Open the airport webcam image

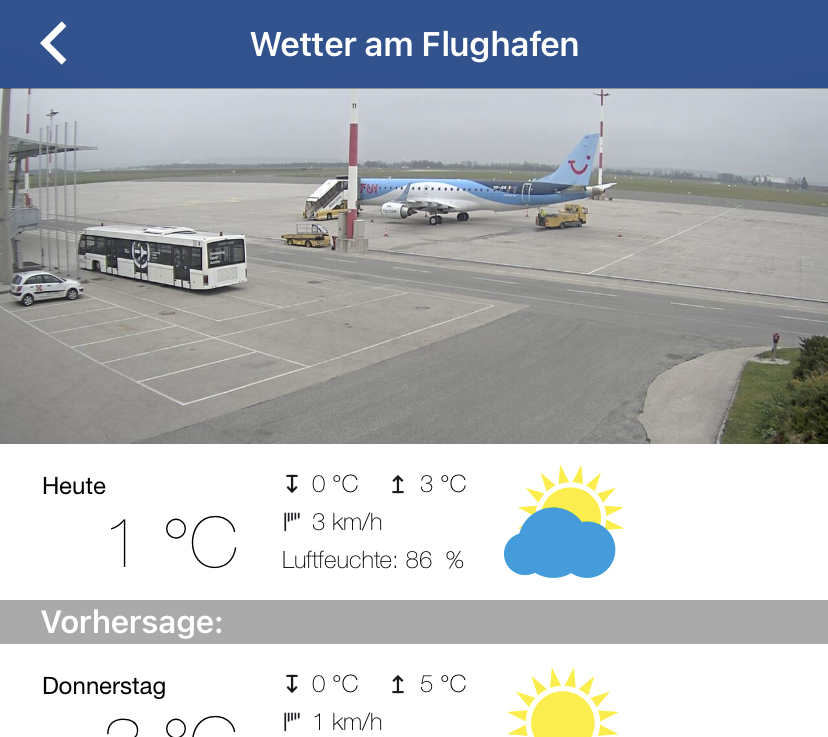[414, 266]
